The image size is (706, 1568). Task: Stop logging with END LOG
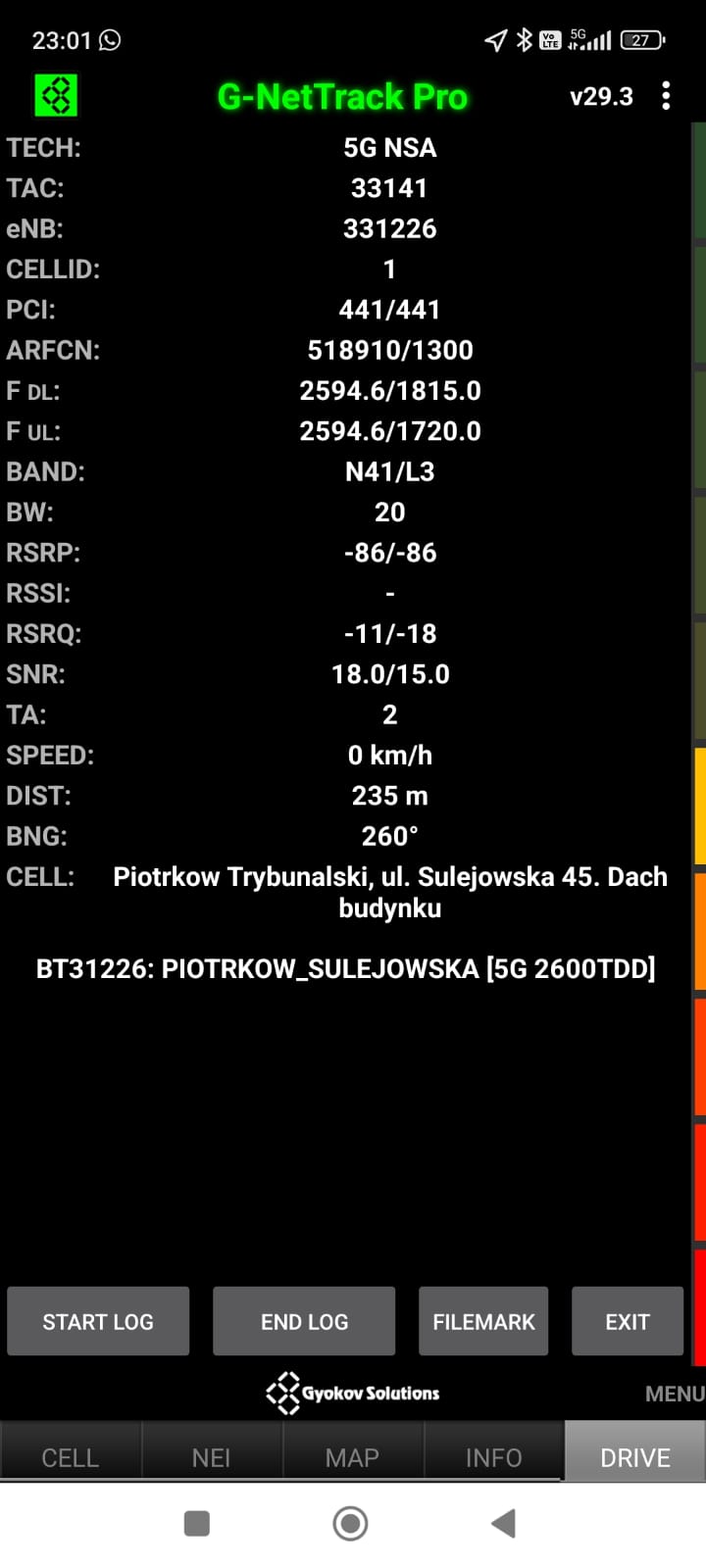(x=304, y=1321)
